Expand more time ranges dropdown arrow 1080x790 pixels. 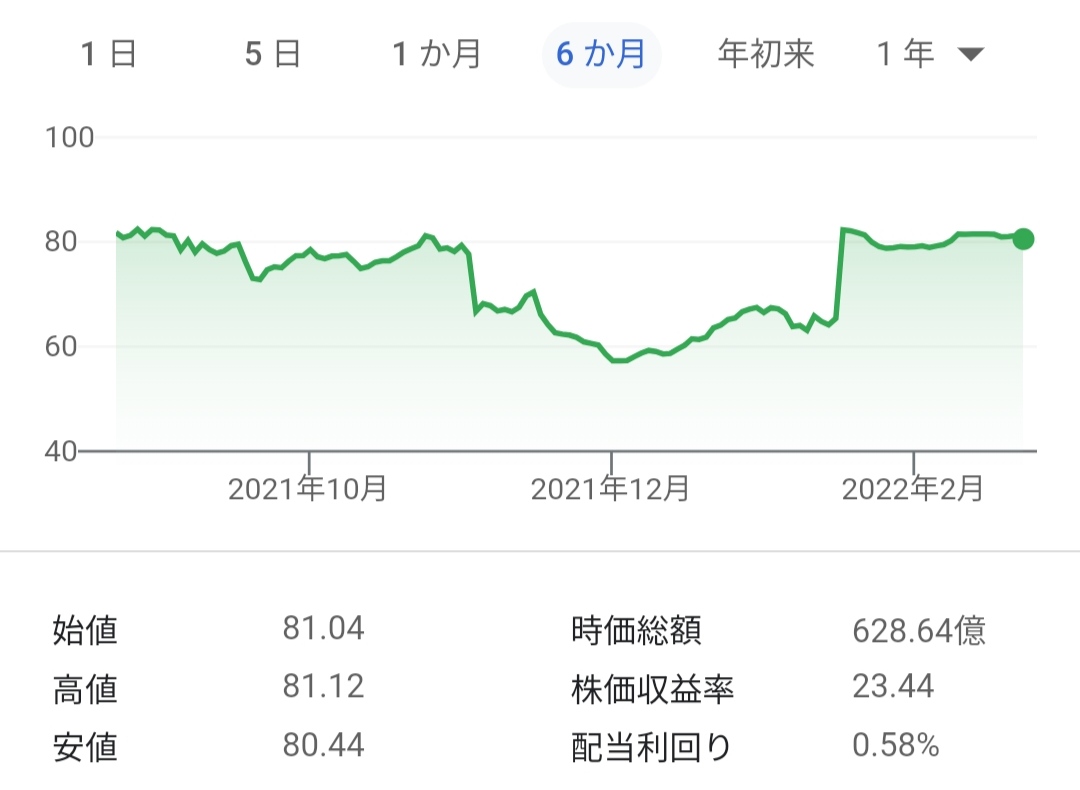point(971,55)
